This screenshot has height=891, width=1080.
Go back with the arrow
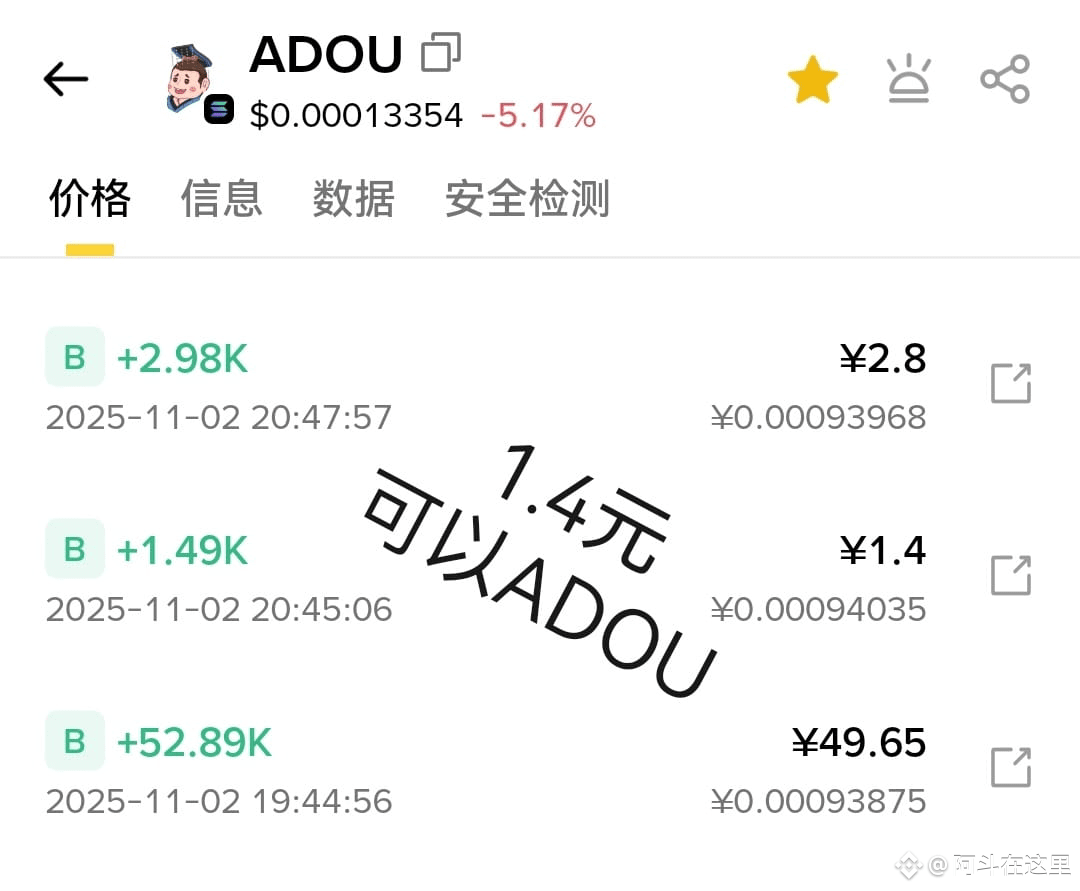click(66, 79)
